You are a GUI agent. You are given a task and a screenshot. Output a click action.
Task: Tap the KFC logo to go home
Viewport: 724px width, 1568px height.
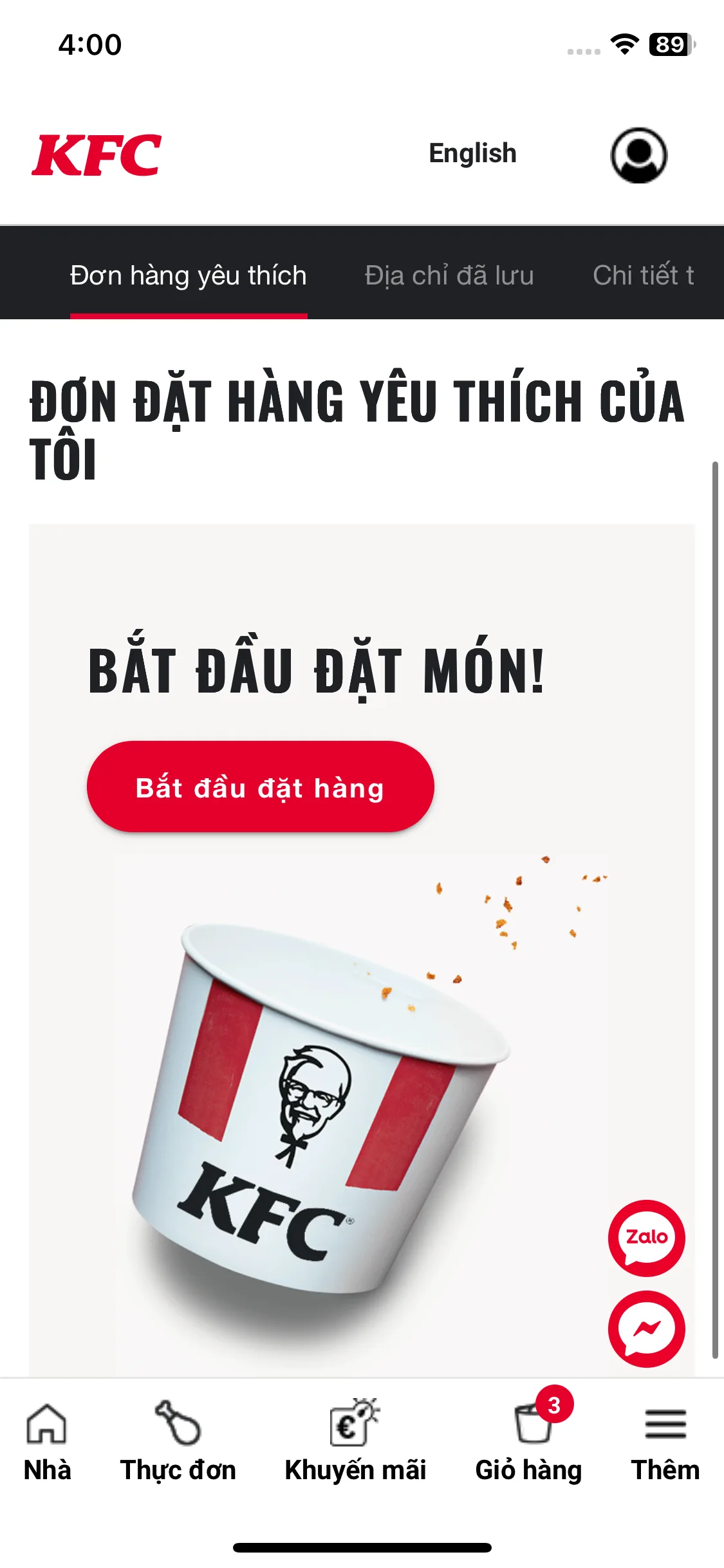click(97, 155)
